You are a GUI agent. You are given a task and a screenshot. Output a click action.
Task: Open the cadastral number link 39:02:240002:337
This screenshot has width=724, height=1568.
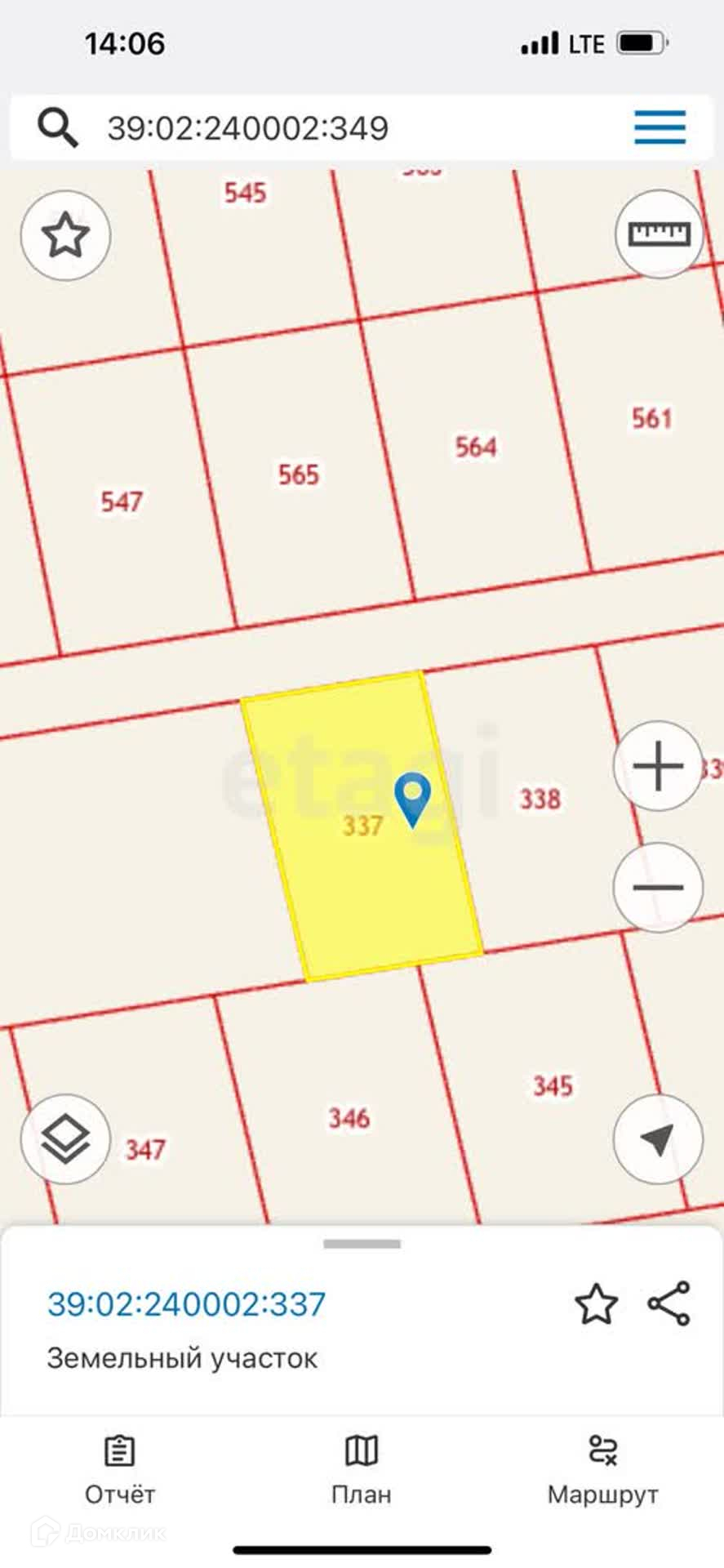[187, 1304]
